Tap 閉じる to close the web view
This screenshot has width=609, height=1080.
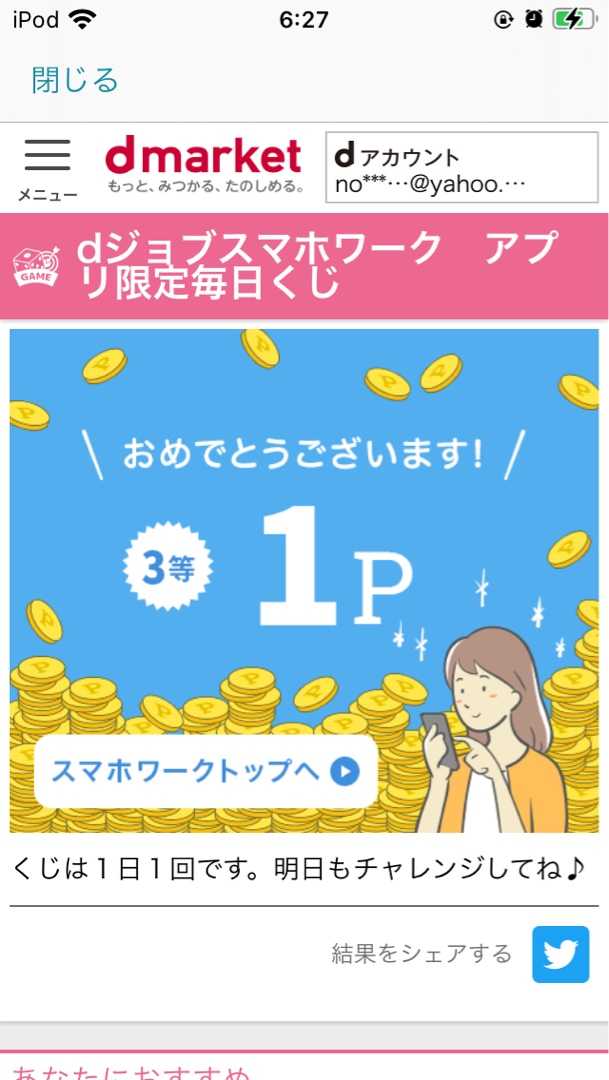[74, 81]
